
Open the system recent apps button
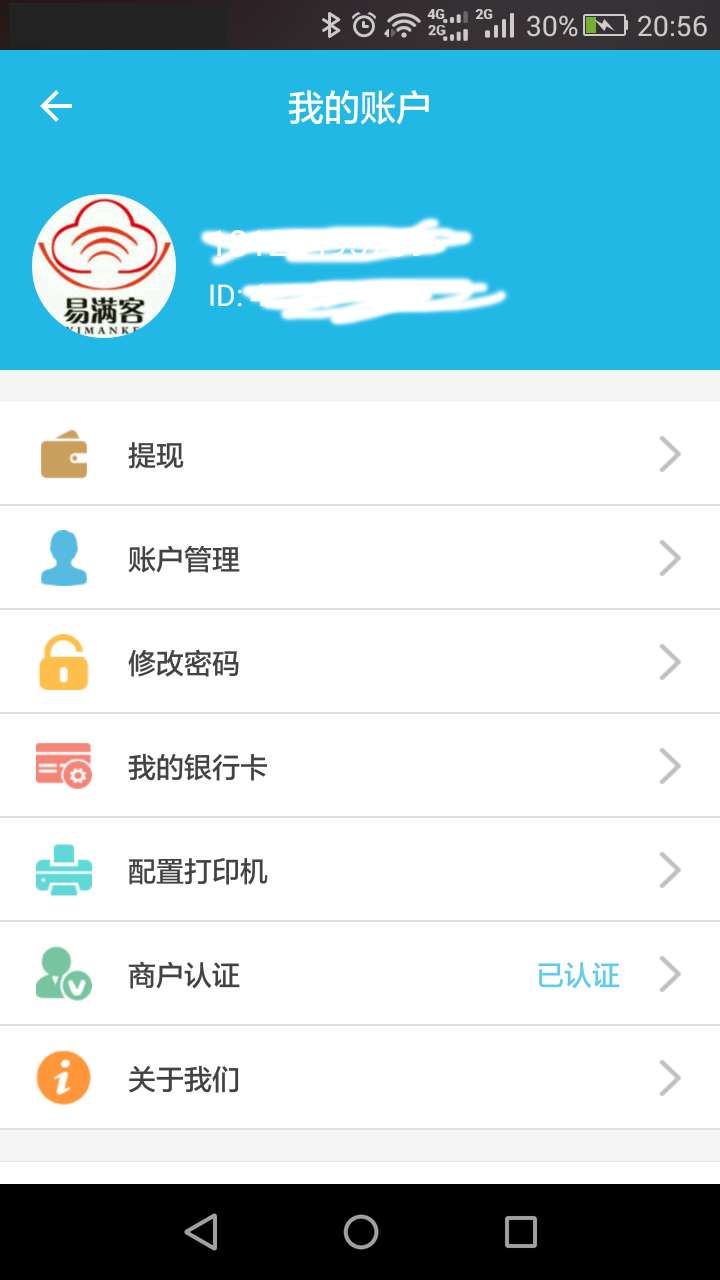pos(520,1232)
